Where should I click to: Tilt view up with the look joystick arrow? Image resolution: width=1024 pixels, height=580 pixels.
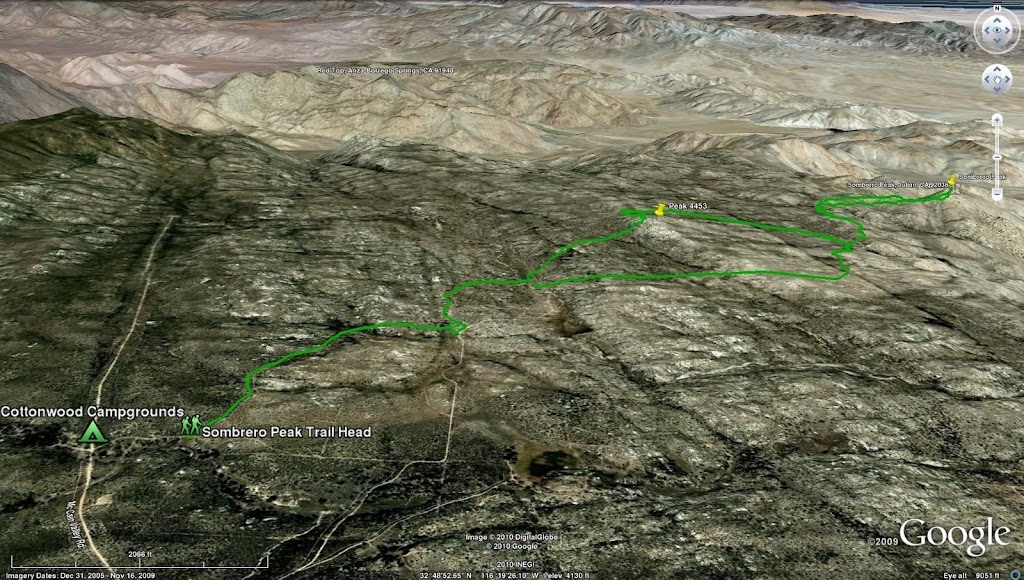[997, 19]
